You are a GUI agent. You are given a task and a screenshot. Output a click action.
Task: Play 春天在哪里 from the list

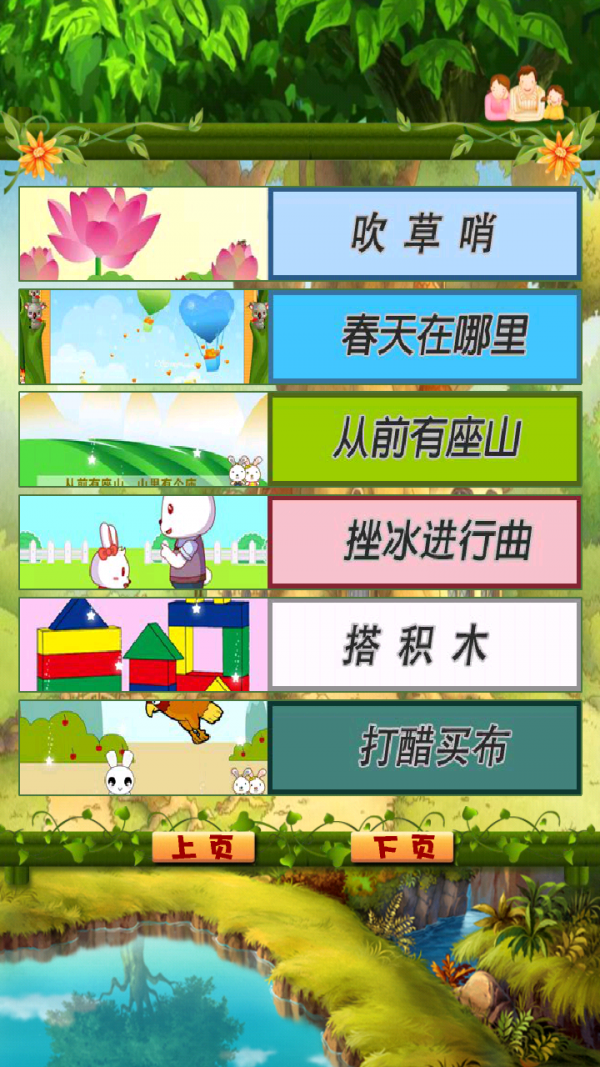pyautogui.click(x=425, y=337)
